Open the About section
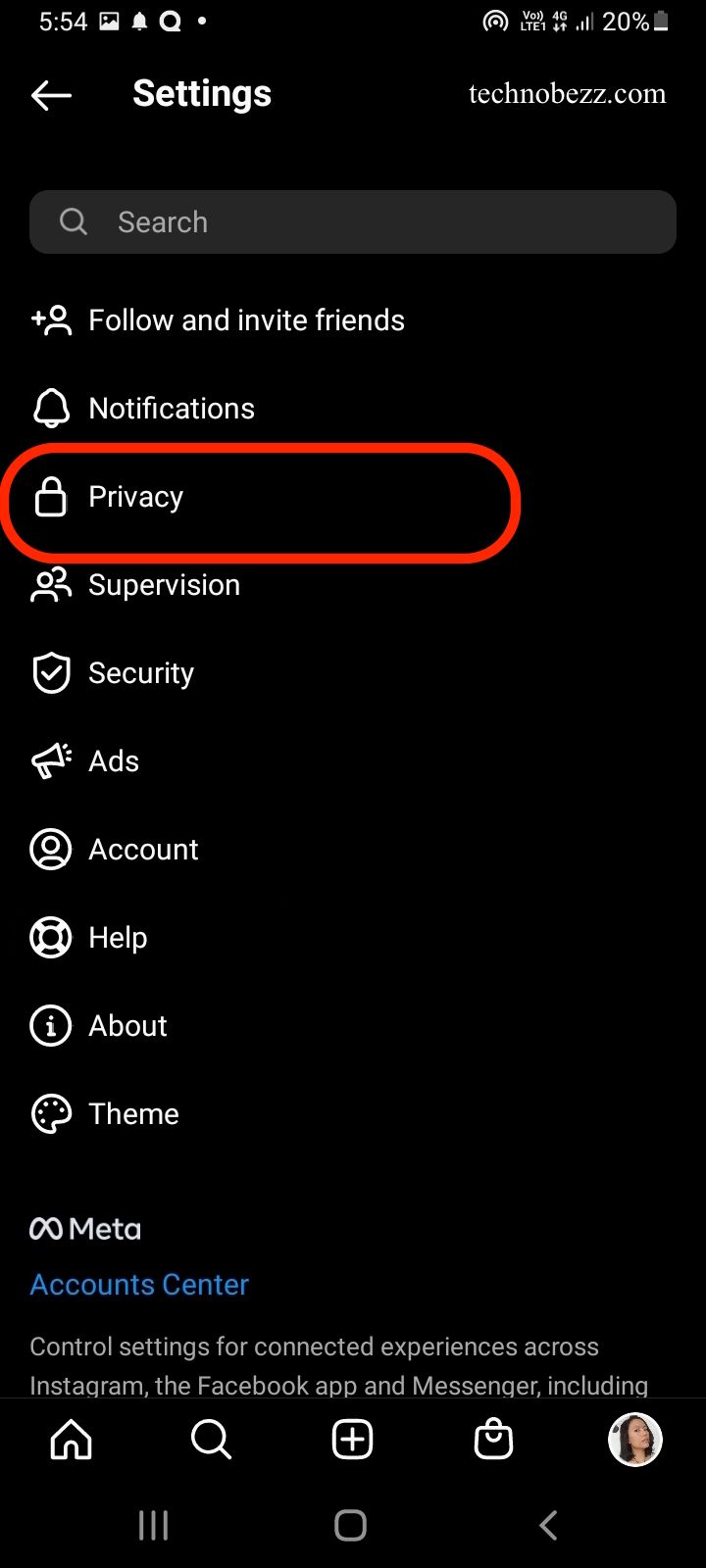 pyautogui.click(x=353, y=1026)
